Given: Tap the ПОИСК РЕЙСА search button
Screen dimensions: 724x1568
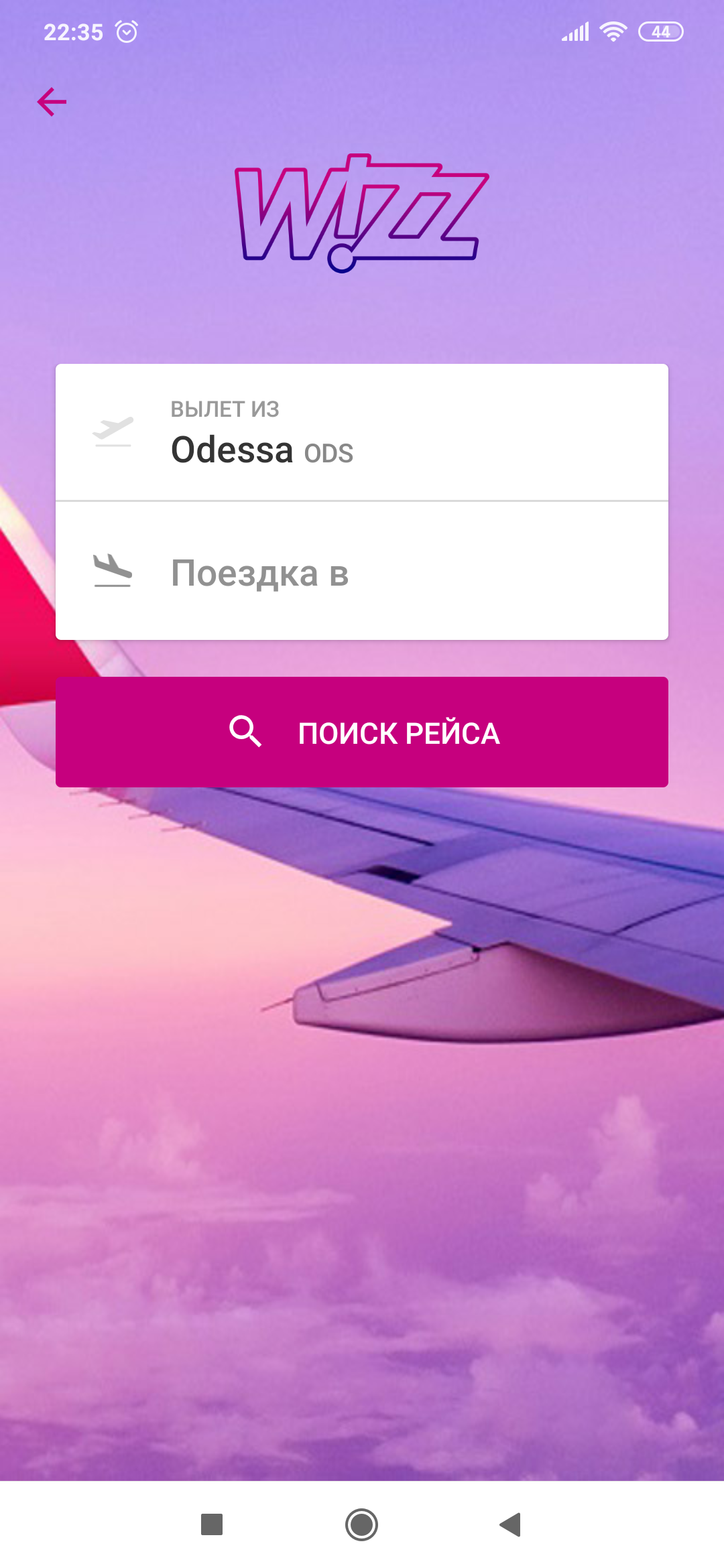Looking at the screenshot, I should [x=362, y=732].
